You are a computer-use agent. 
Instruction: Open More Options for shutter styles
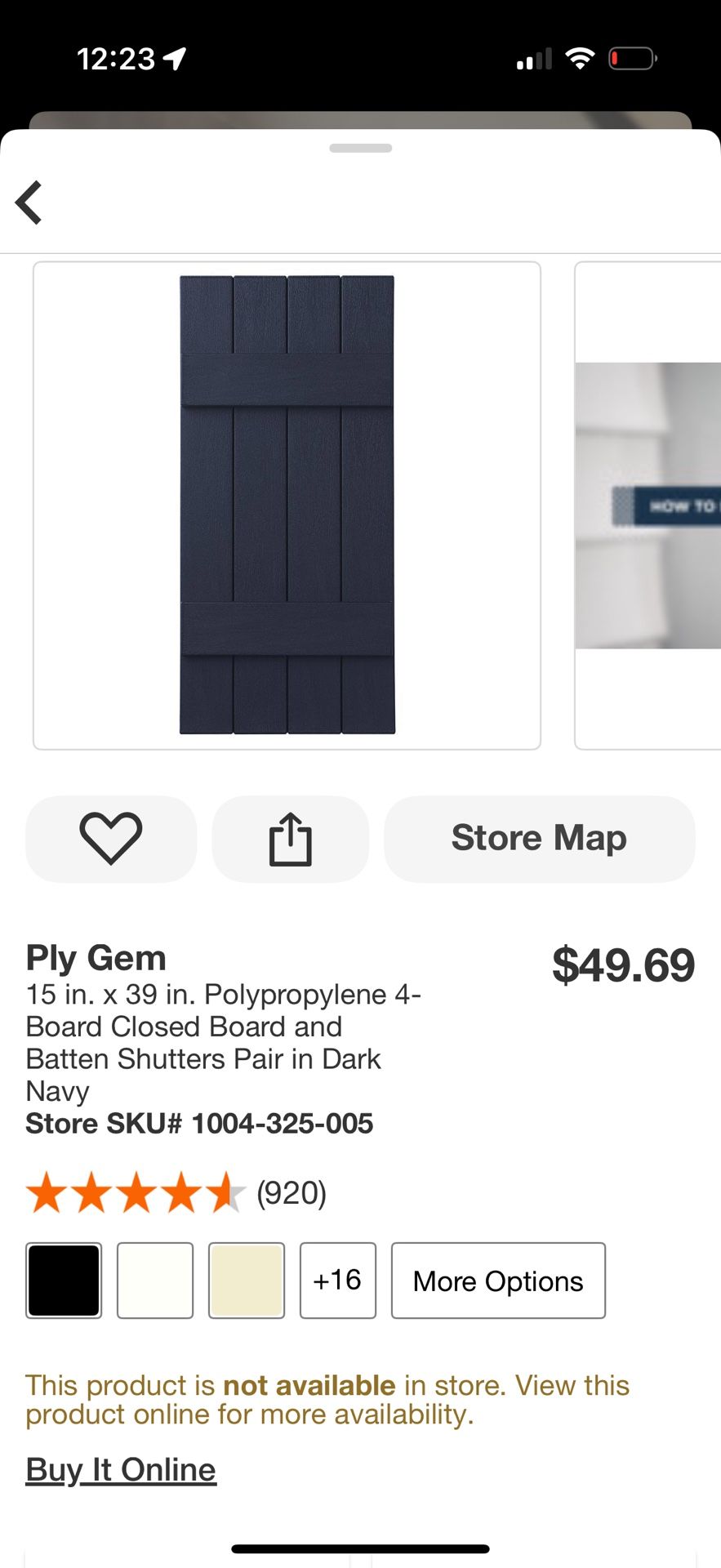498,1281
